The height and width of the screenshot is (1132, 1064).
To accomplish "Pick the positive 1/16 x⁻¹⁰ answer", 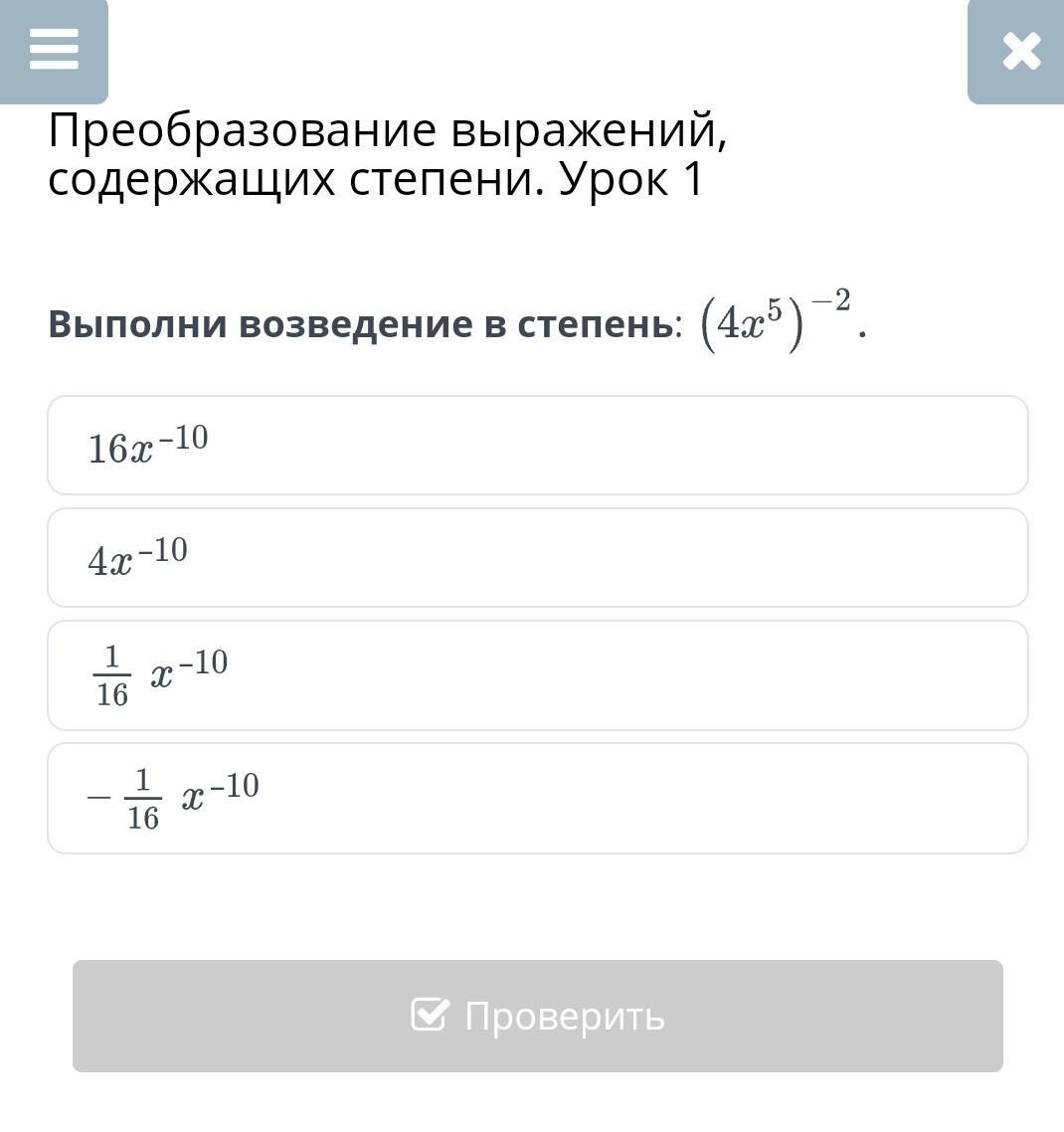I will coord(537,675).
